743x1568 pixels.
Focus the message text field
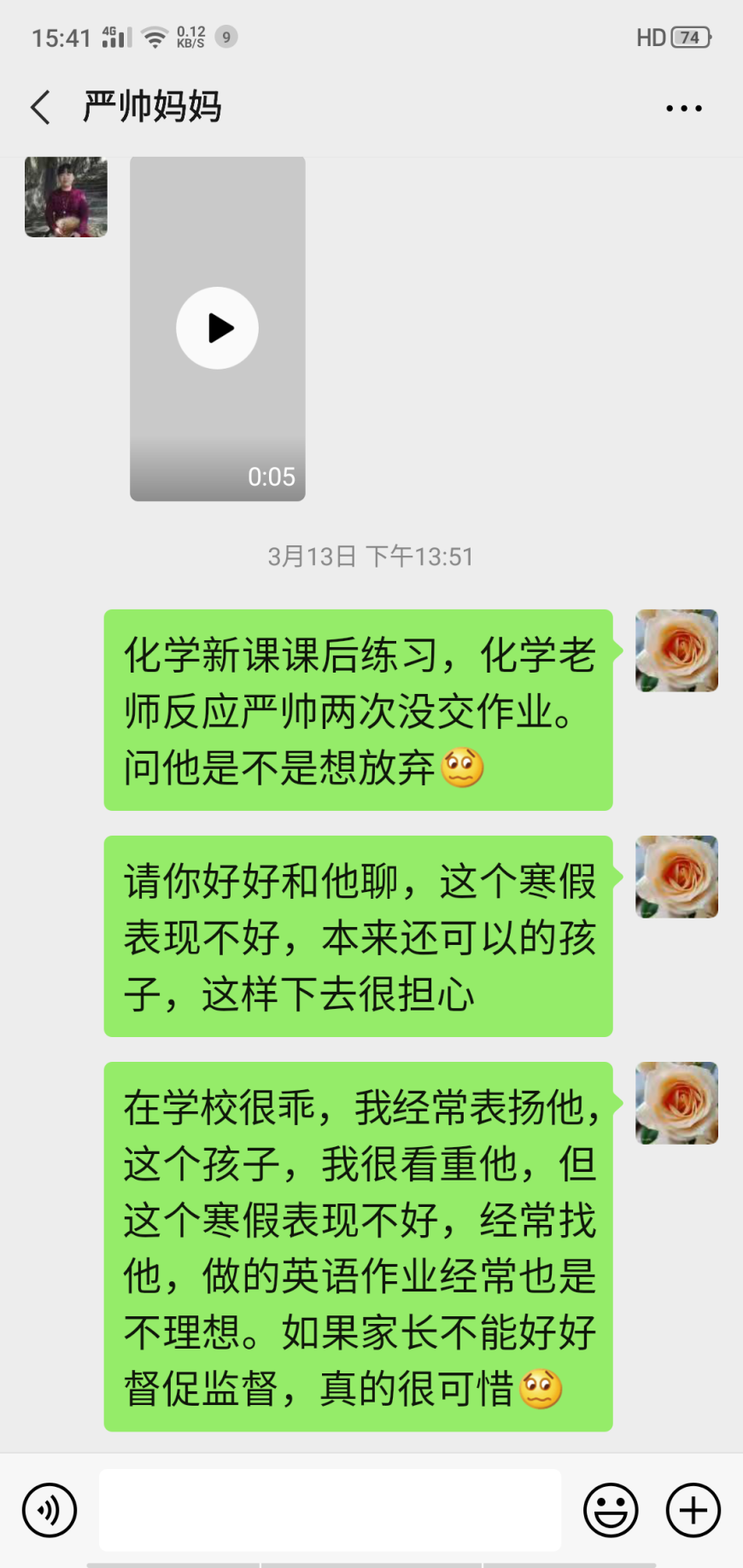point(330,1510)
